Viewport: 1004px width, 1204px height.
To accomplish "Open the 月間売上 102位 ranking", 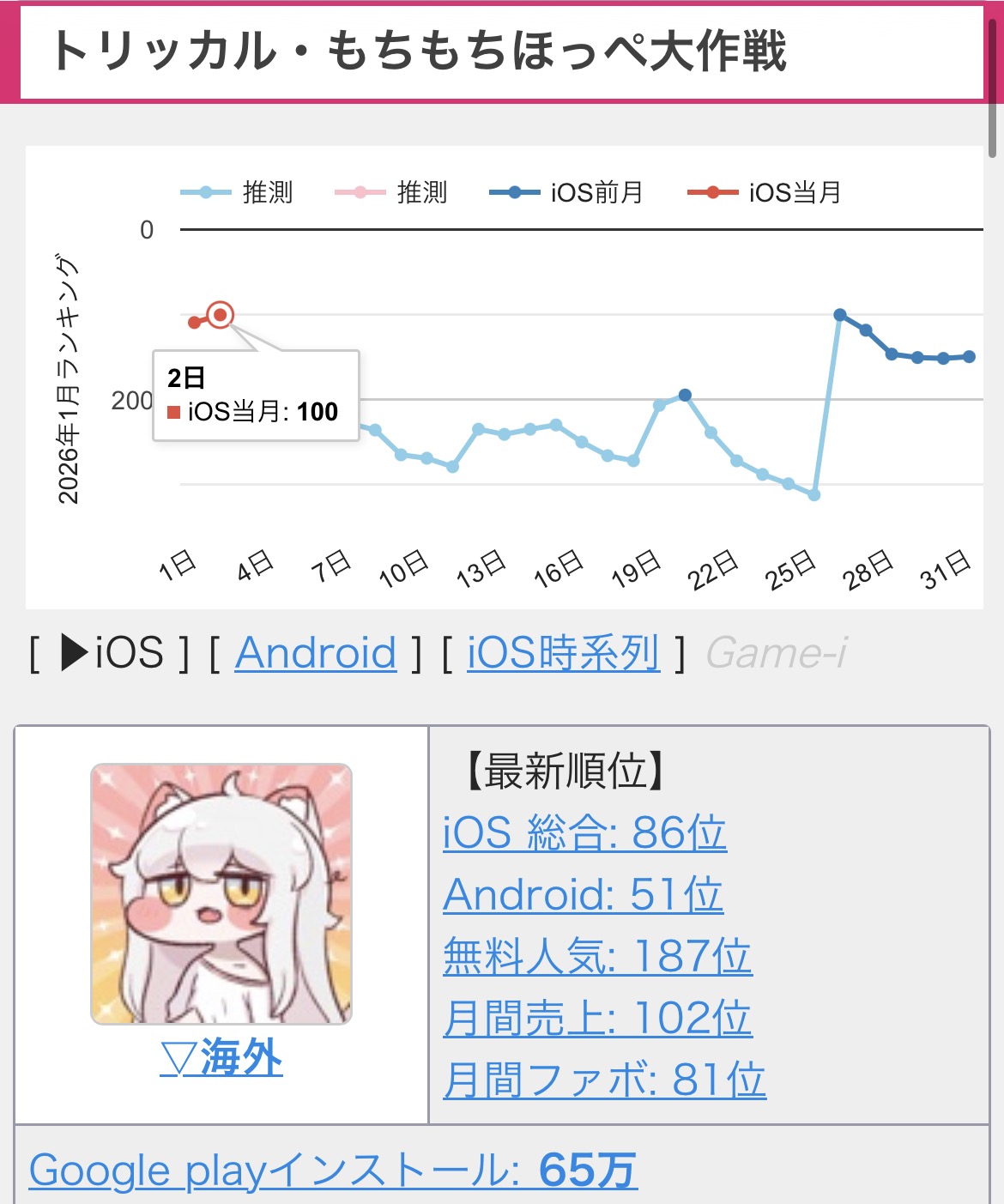I will [x=597, y=1019].
